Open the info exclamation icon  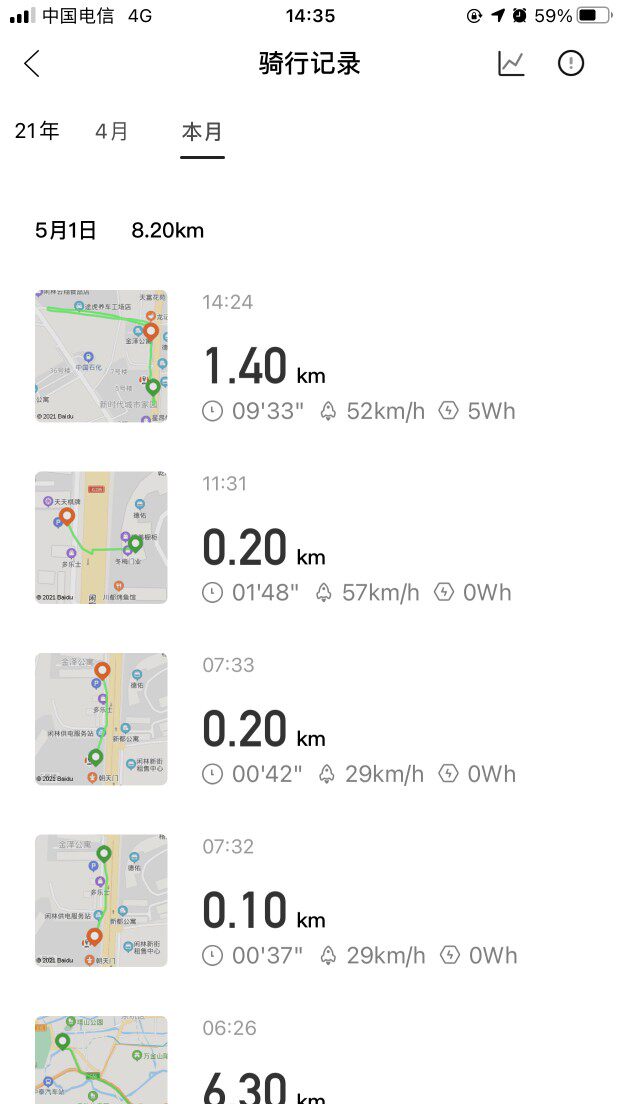click(x=571, y=63)
